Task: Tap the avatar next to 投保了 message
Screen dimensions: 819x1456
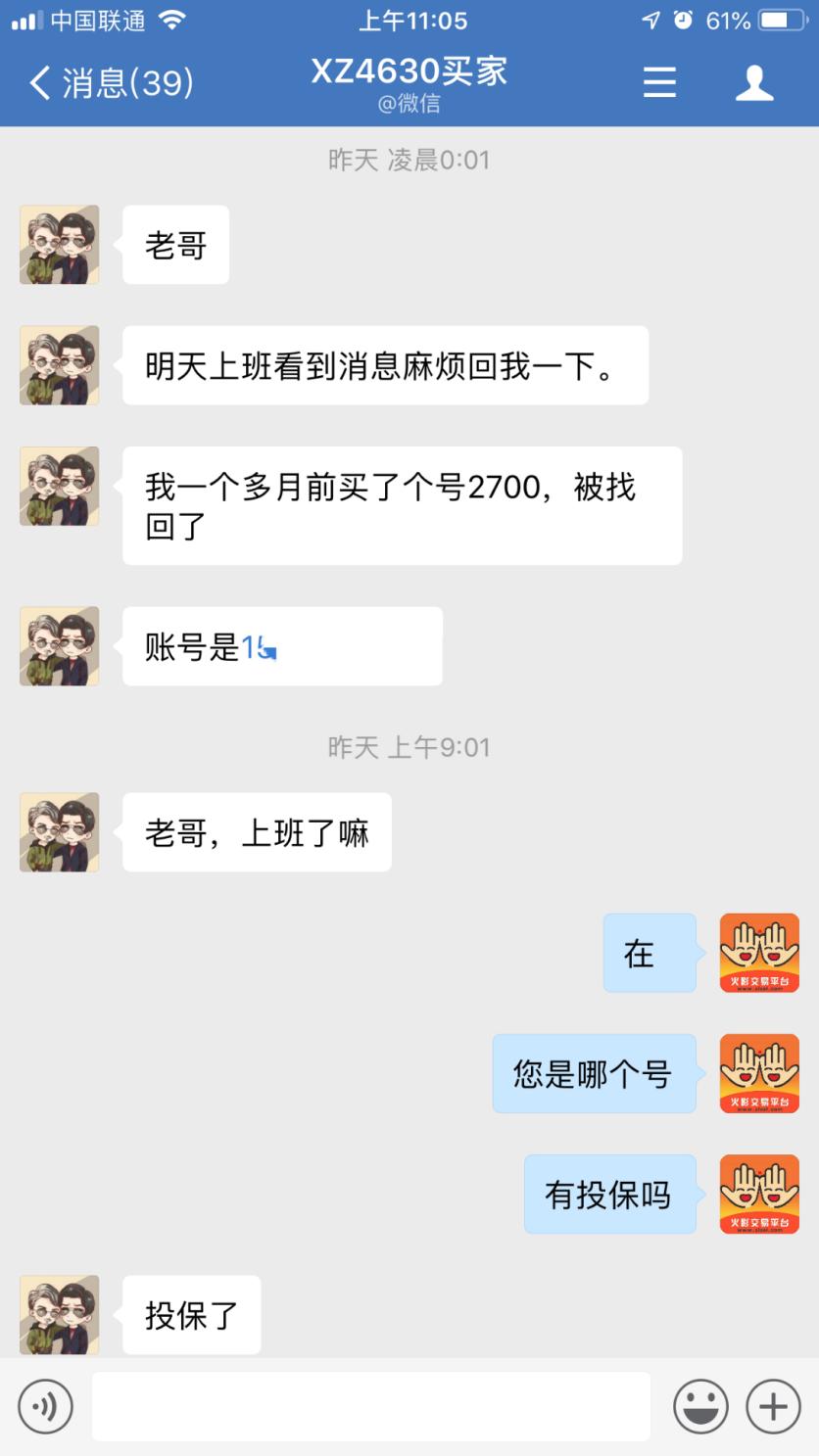Action: pyautogui.click(x=59, y=1315)
